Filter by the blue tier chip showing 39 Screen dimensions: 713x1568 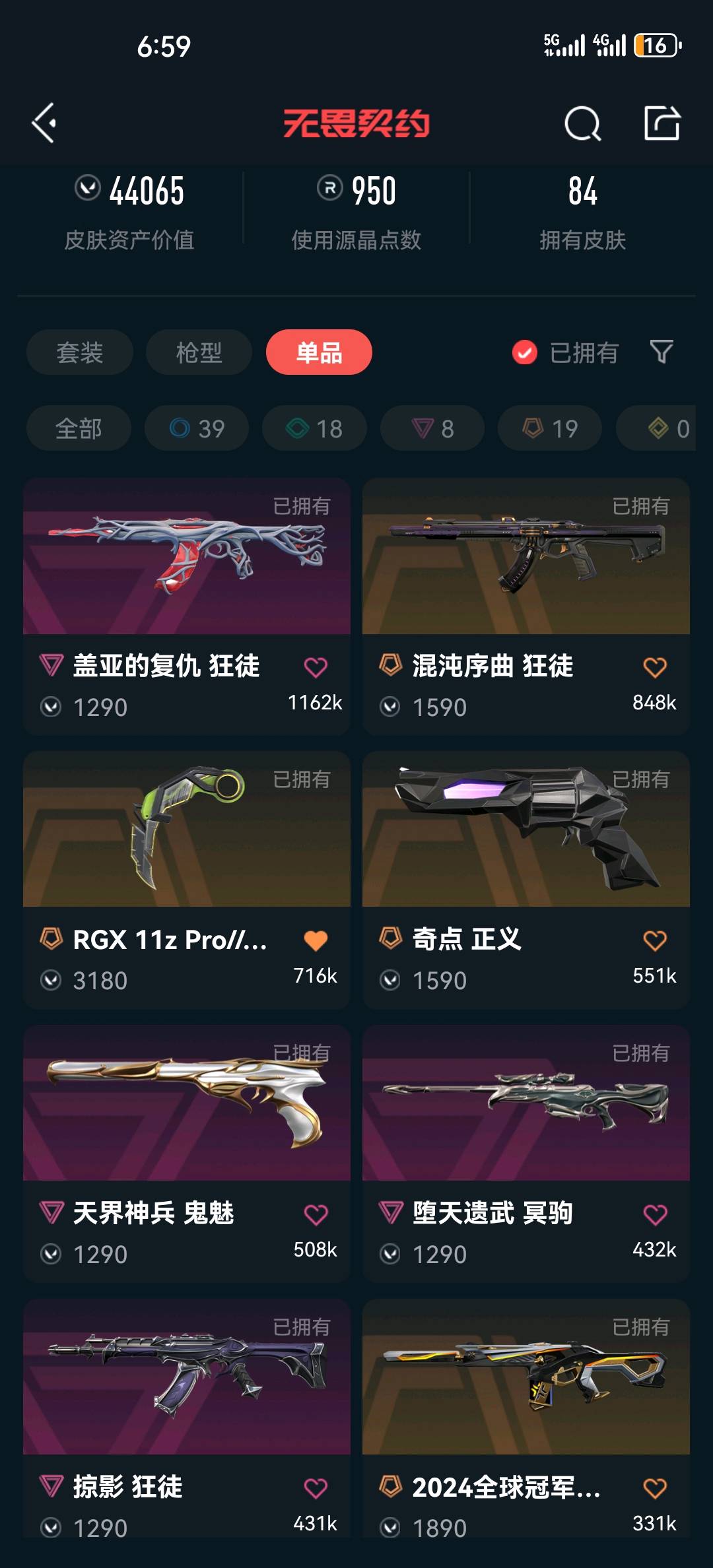197,428
